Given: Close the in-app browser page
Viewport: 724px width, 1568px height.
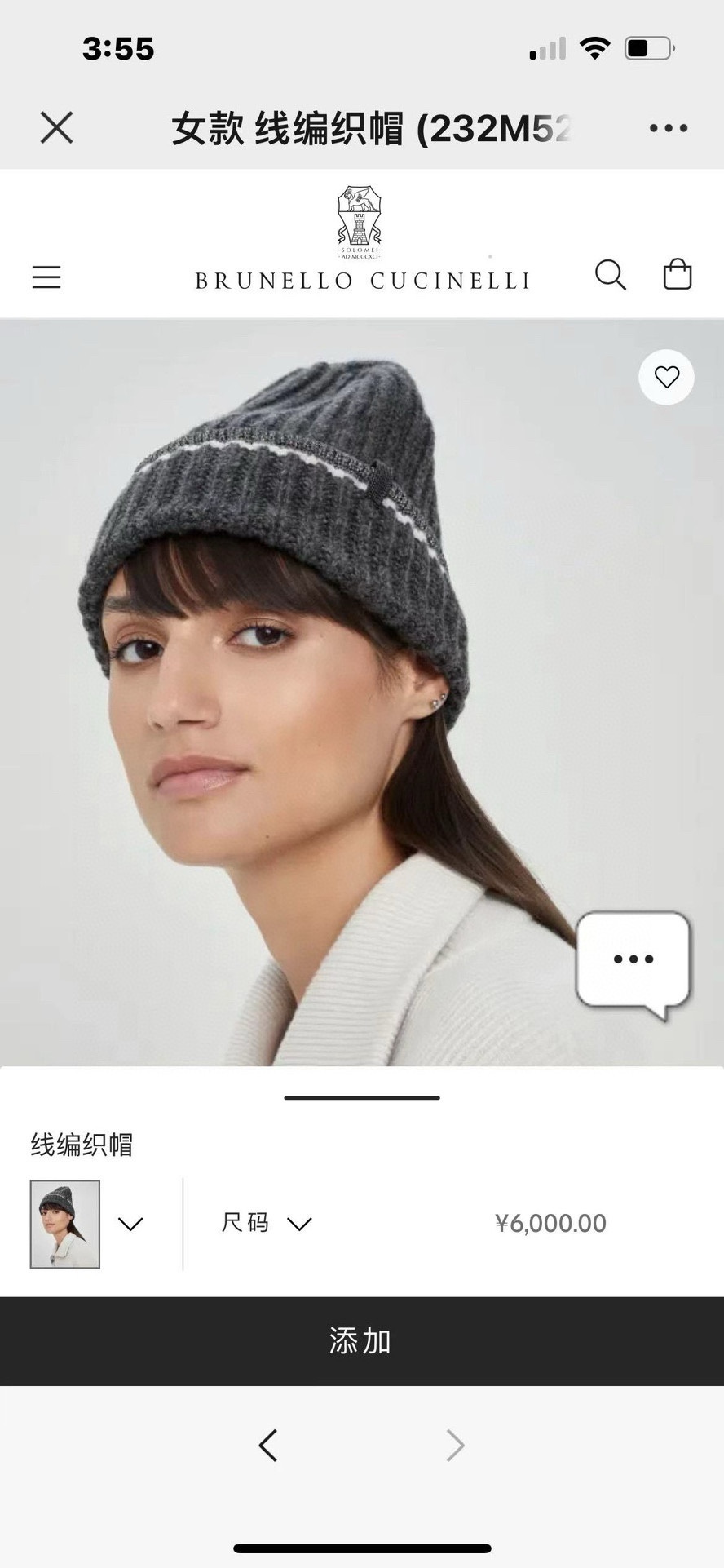Looking at the screenshot, I should pos(57,128).
